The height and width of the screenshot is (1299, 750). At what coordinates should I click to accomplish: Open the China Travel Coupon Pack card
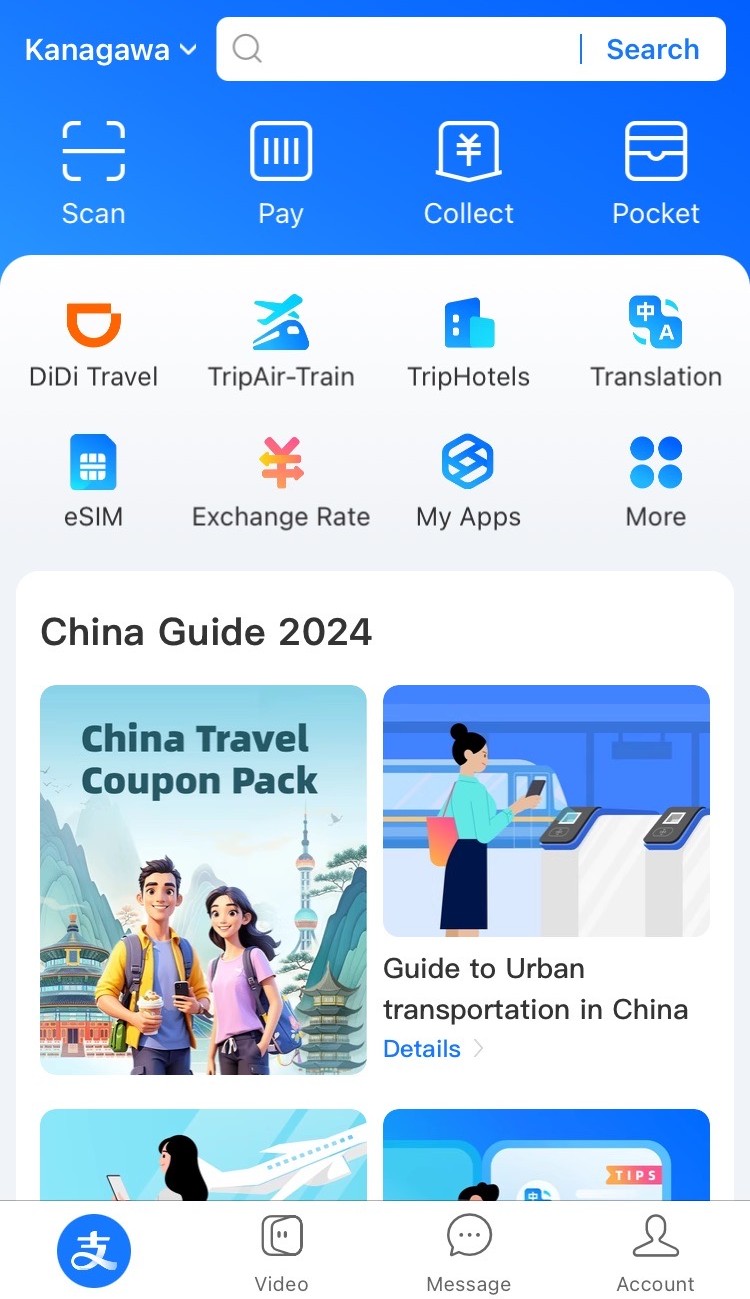203,880
